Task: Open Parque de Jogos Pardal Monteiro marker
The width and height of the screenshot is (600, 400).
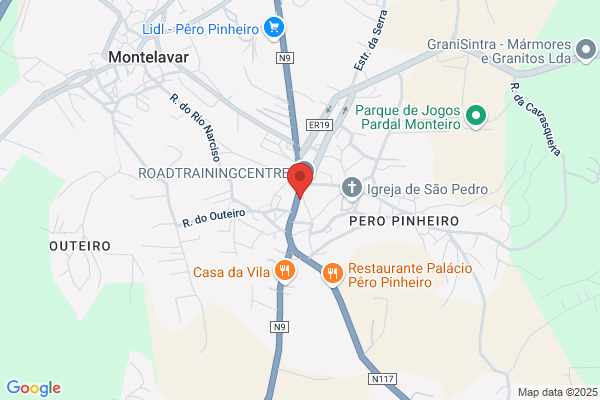Action: pyautogui.click(x=476, y=116)
